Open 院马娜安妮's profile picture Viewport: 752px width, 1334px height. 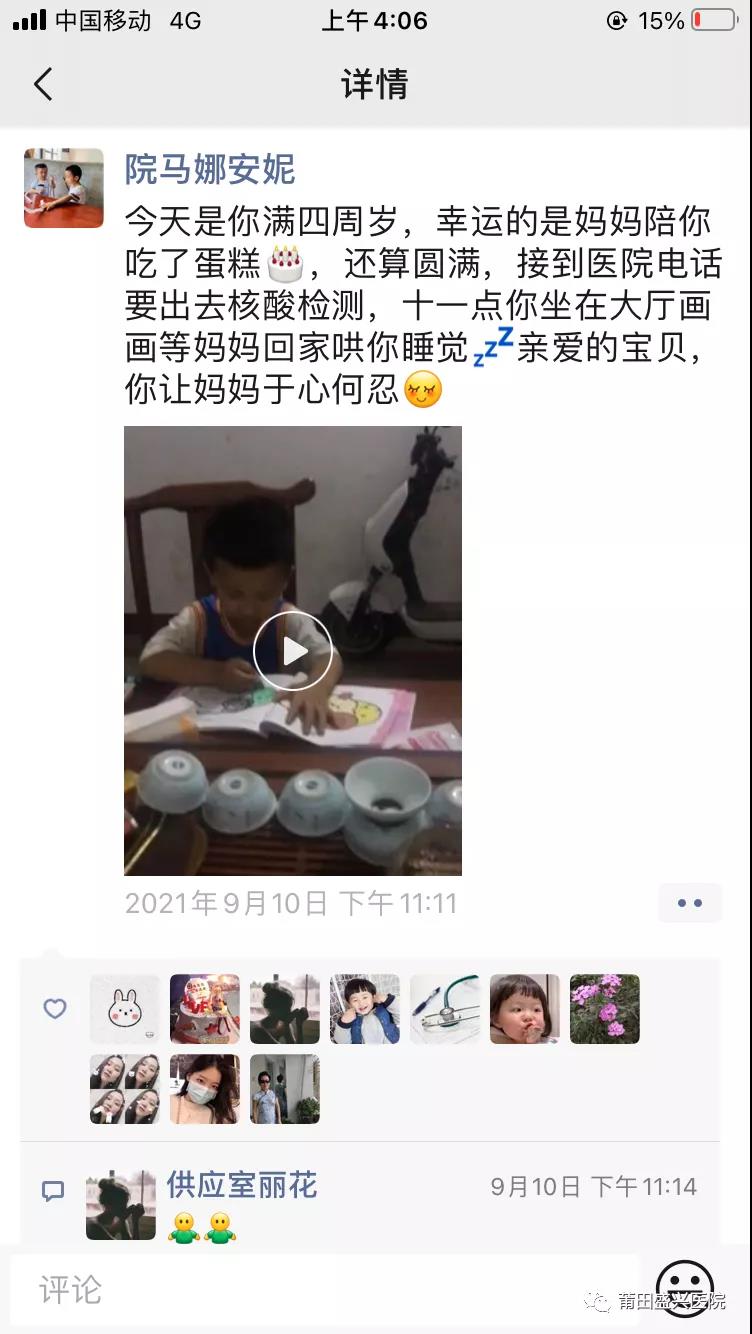(x=64, y=188)
